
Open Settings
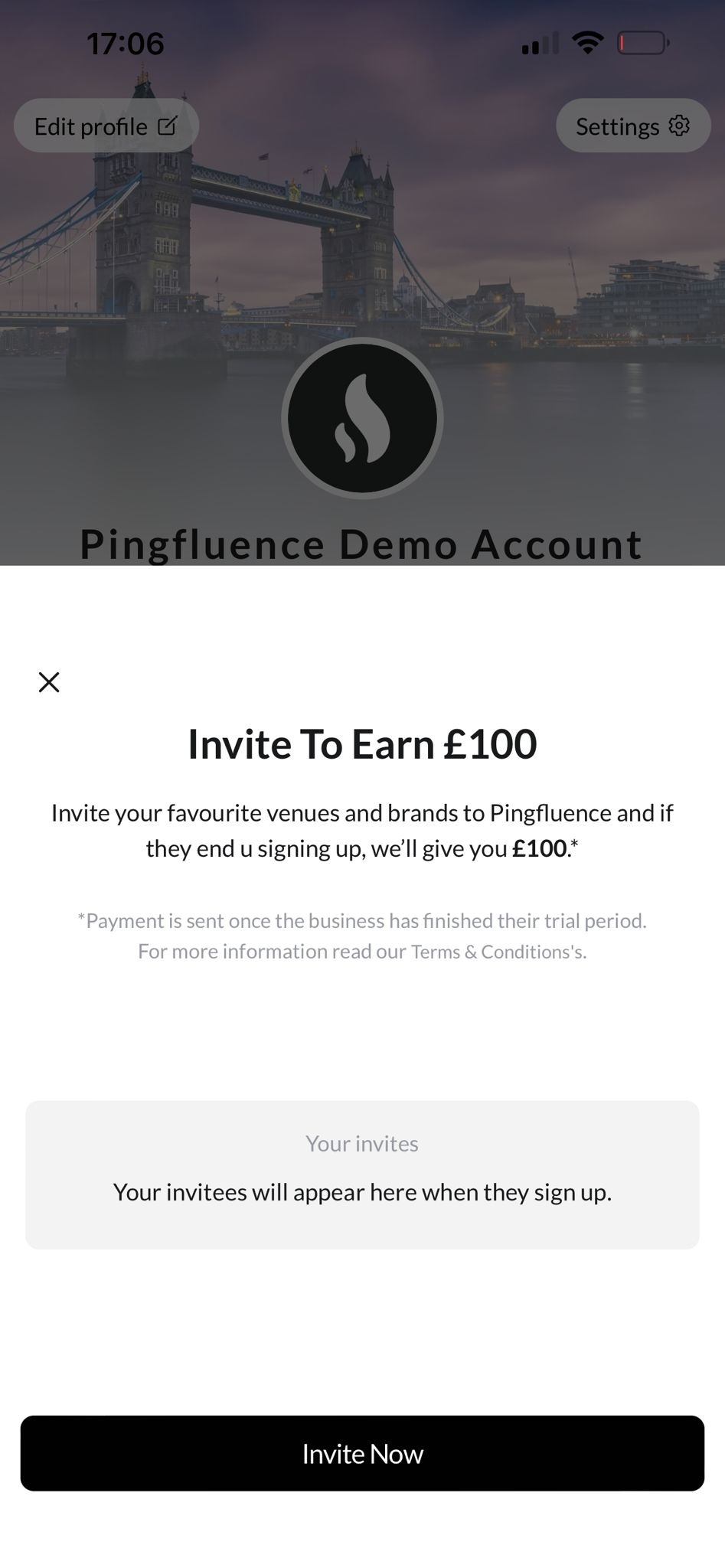pos(632,126)
